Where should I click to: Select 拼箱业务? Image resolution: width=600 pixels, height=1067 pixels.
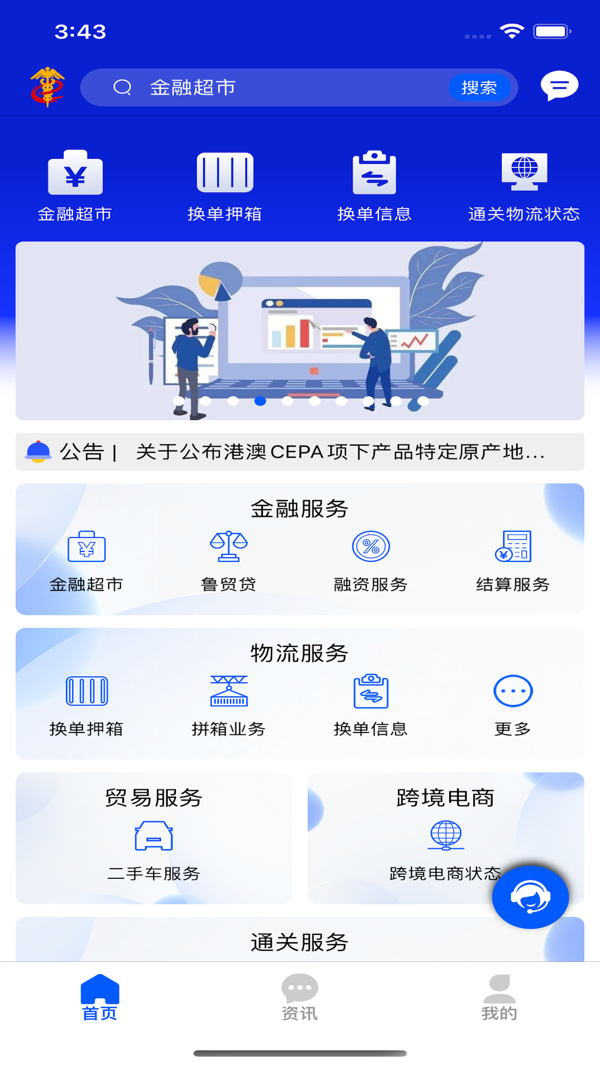(228, 705)
